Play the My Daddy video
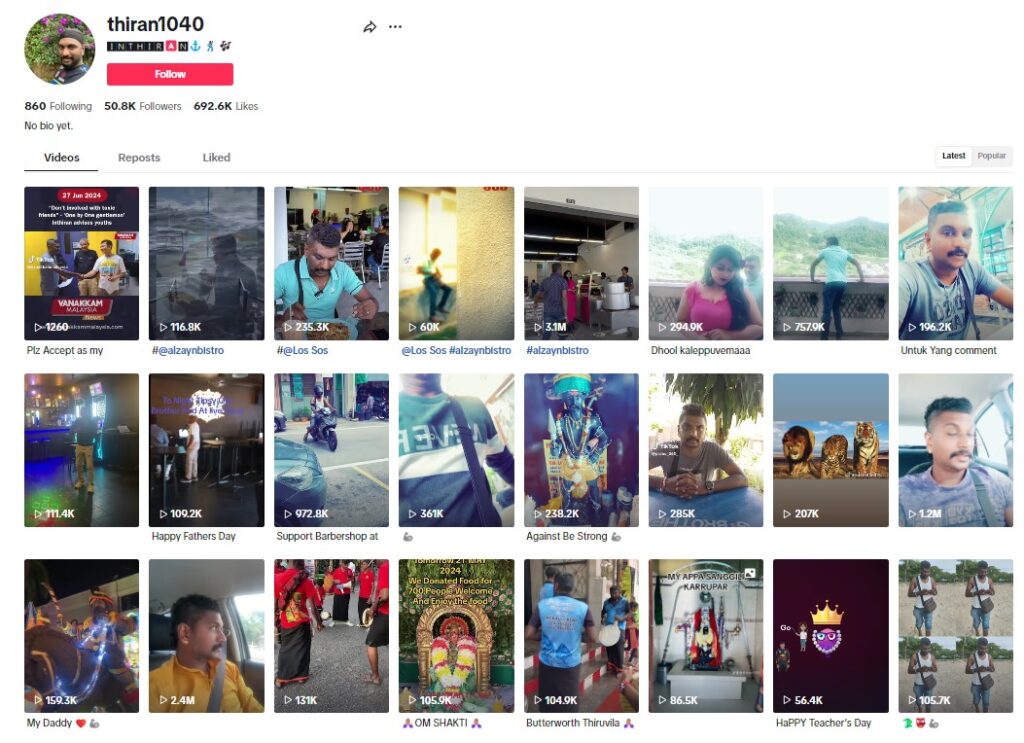 click(x=81, y=635)
